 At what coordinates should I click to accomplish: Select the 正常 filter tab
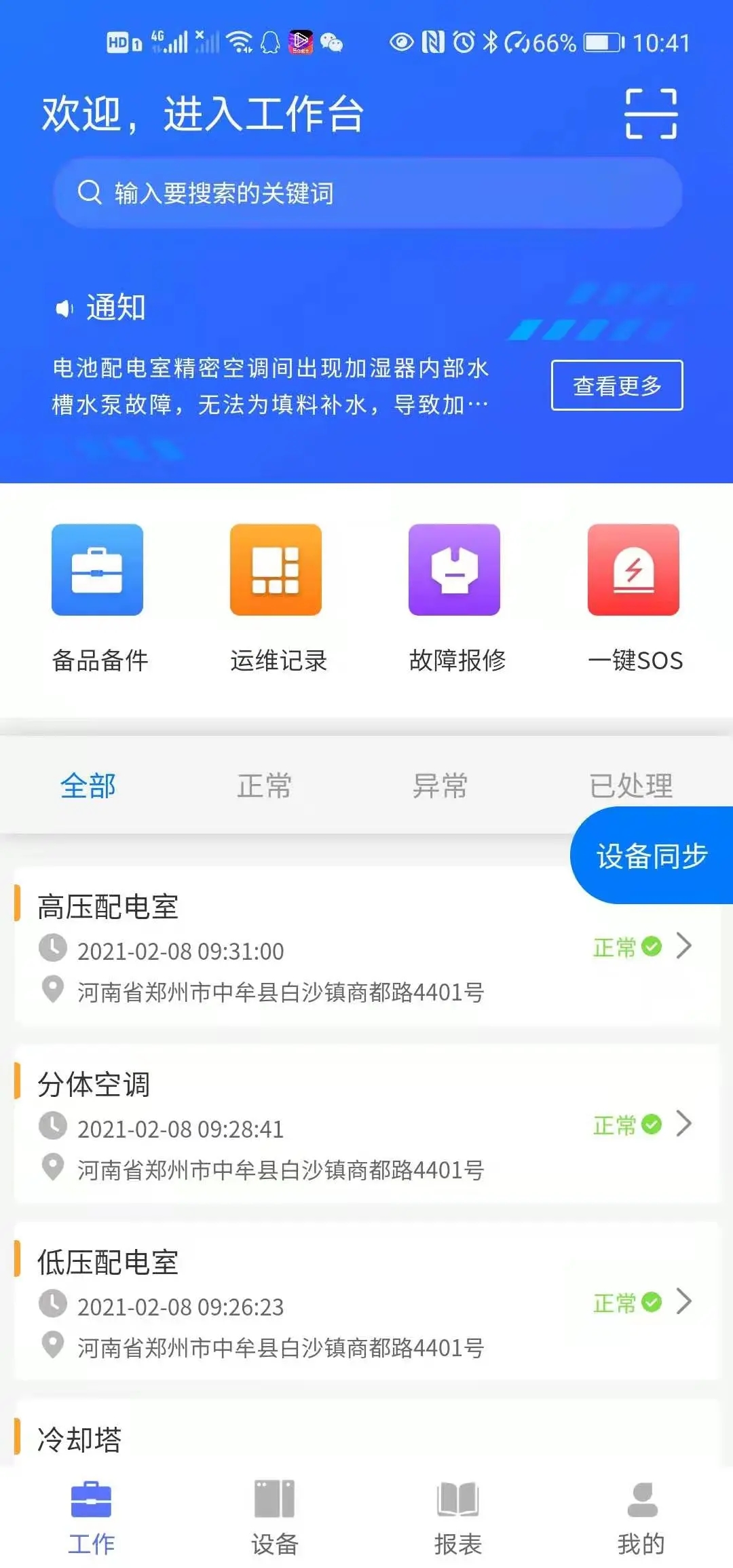tap(265, 785)
